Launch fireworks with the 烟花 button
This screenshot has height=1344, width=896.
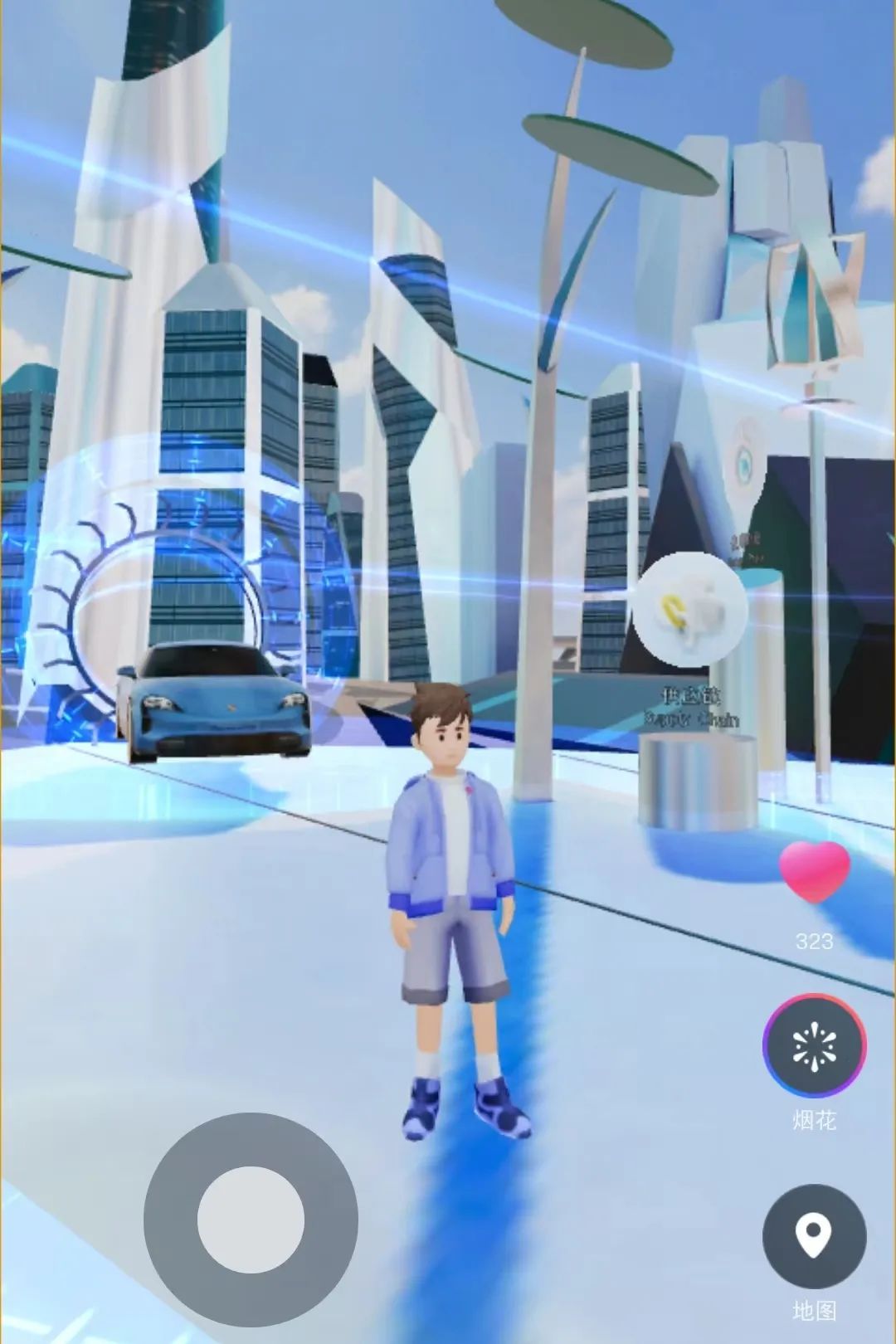(x=814, y=1045)
